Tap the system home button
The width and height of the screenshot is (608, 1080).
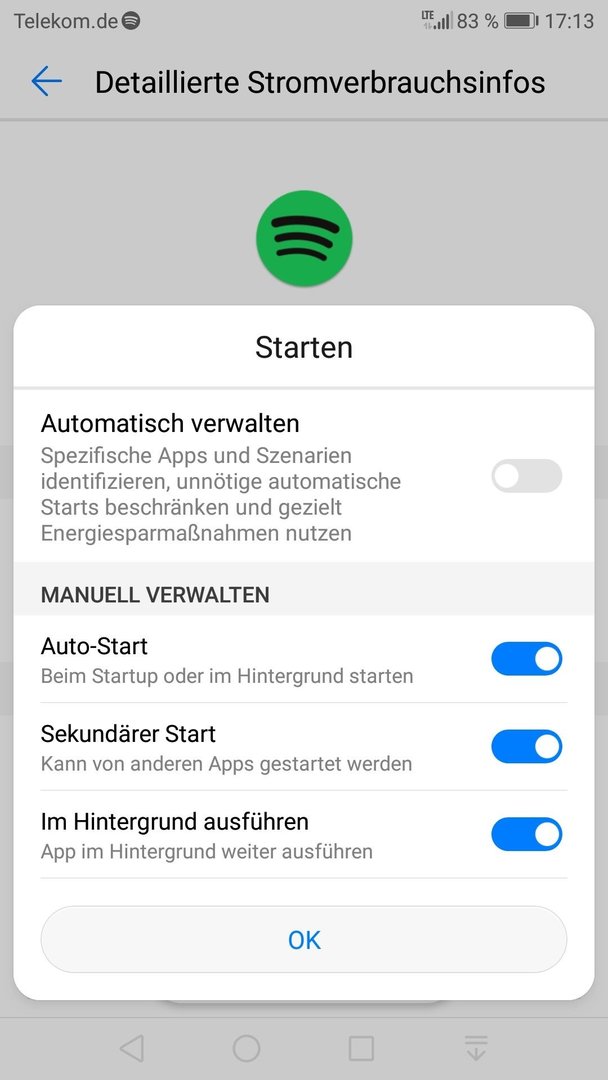(x=247, y=1048)
